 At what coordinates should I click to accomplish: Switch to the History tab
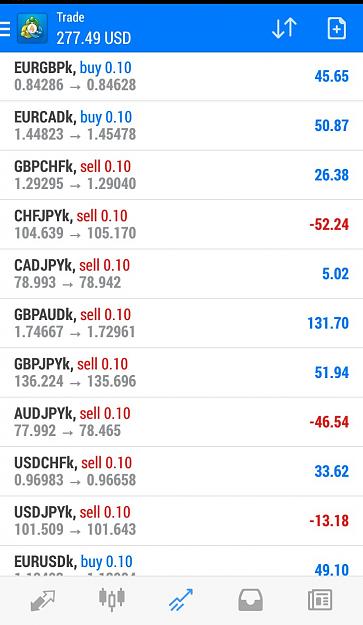250,600
